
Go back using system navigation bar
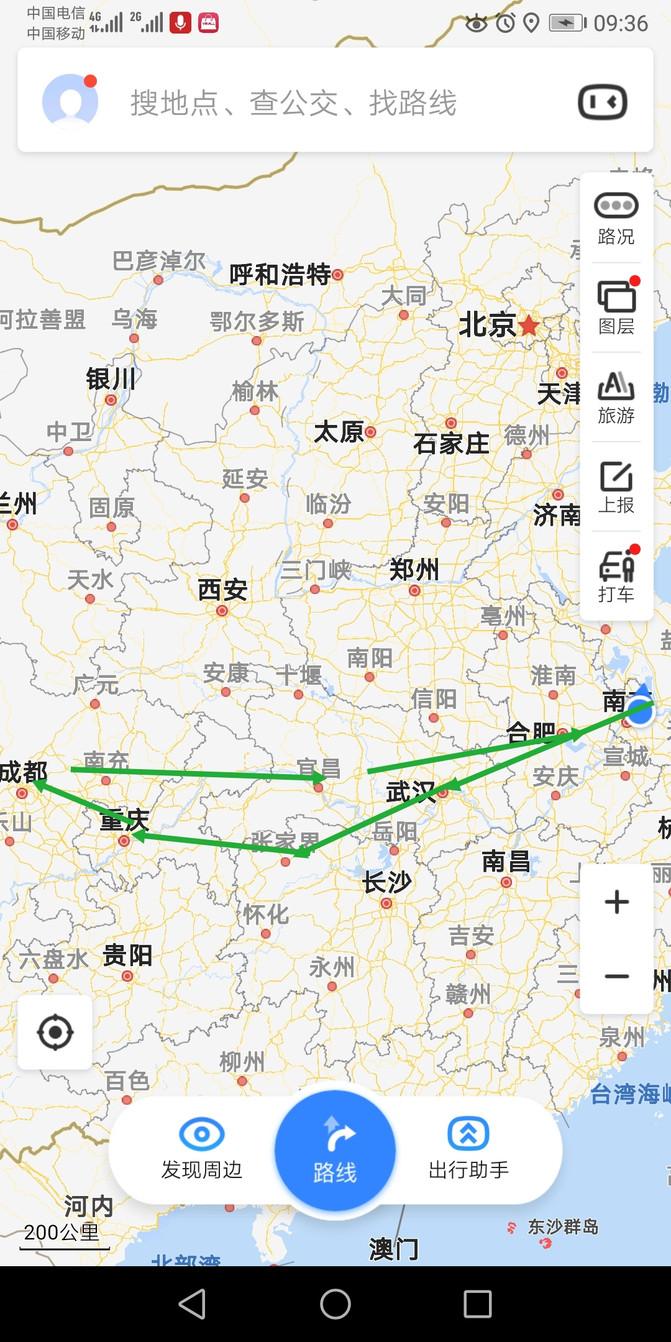click(192, 1303)
